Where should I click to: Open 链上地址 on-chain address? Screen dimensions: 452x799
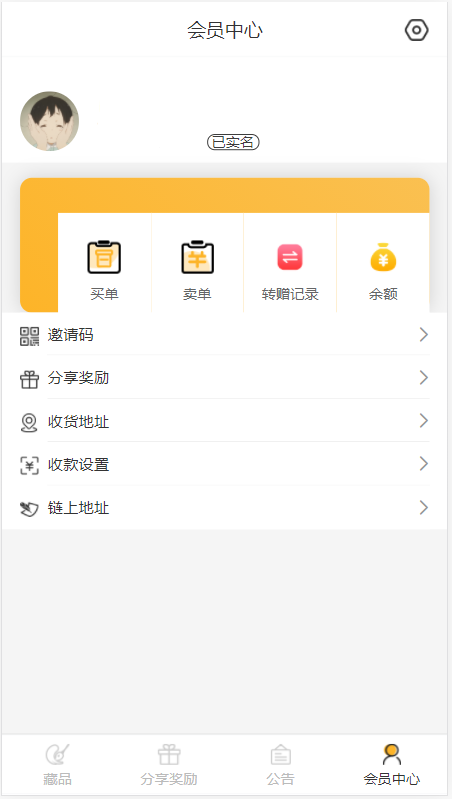pyautogui.click(x=225, y=508)
